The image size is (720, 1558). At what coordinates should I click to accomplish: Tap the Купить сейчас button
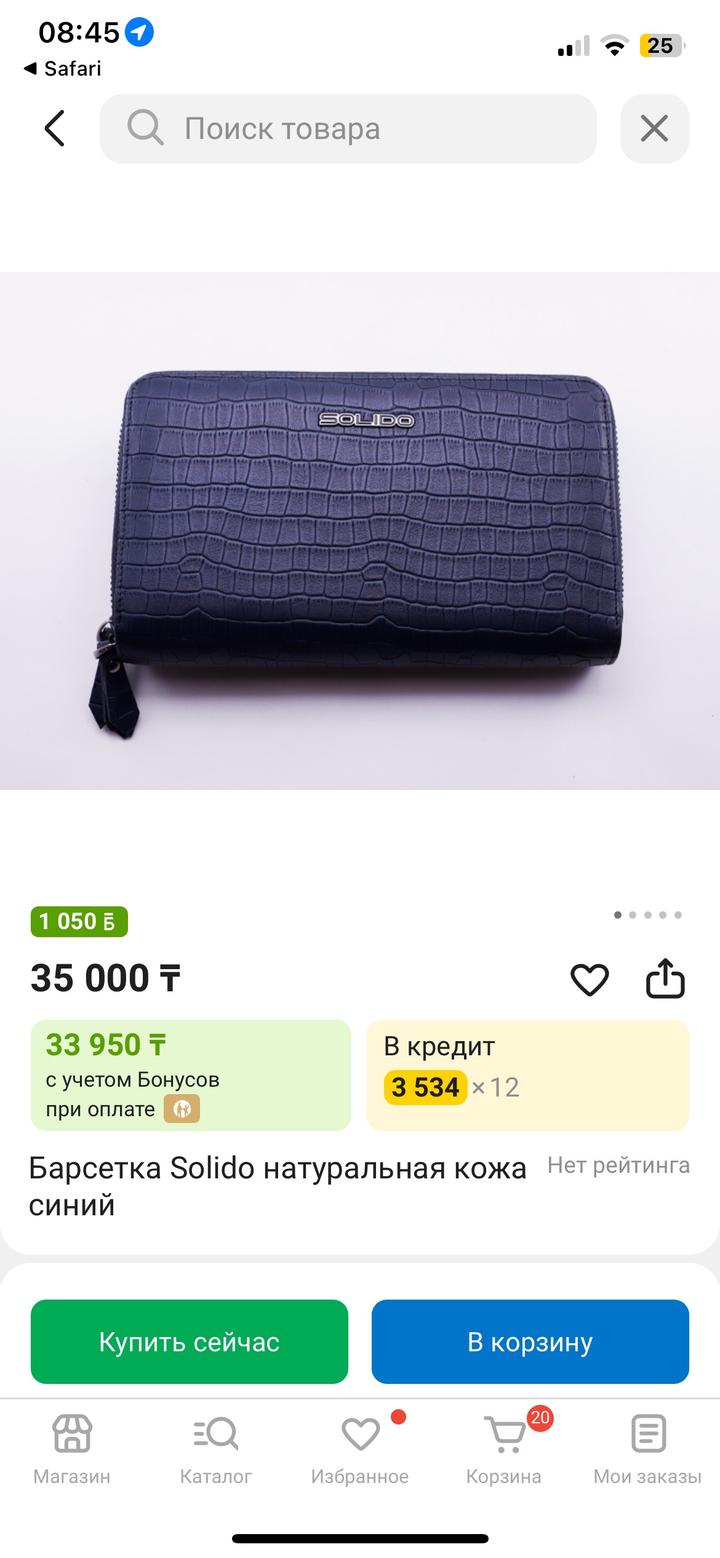(x=189, y=1341)
